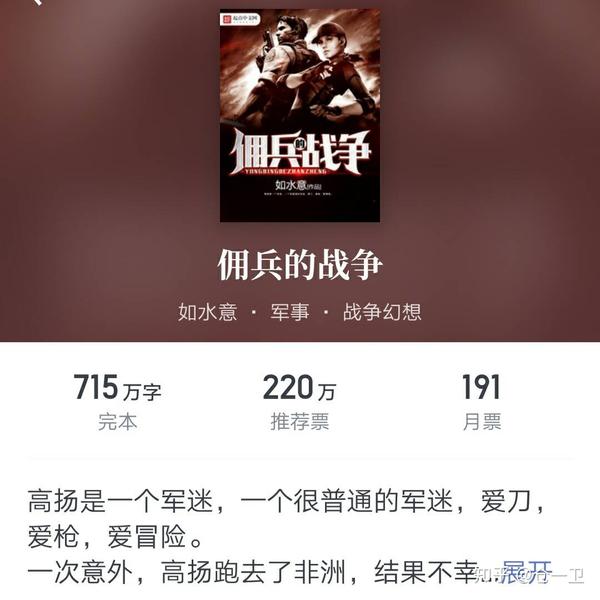
Task: Open author 如水意's page
Action: point(207,311)
